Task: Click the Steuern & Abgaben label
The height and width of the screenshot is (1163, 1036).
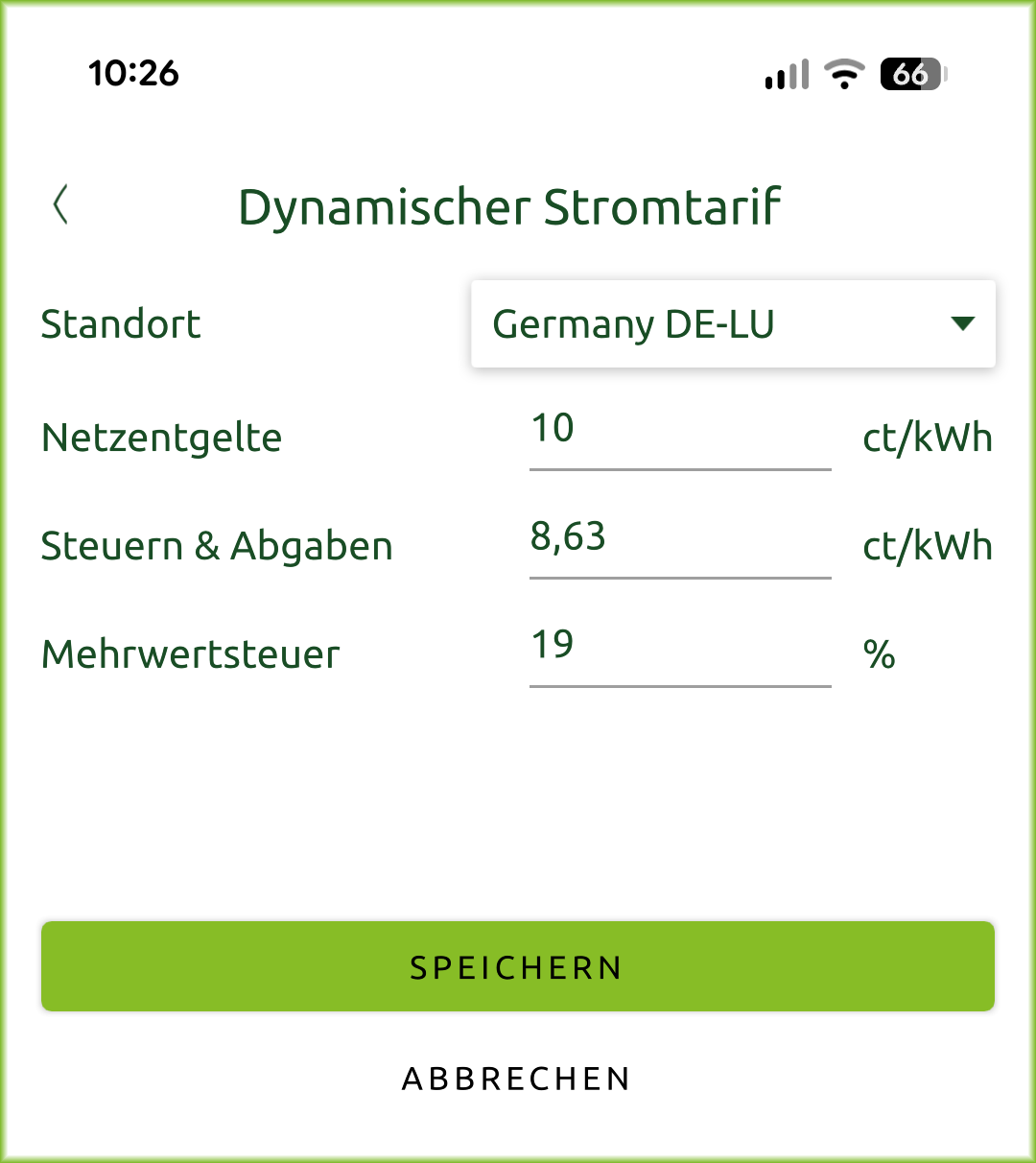Action: [217, 545]
